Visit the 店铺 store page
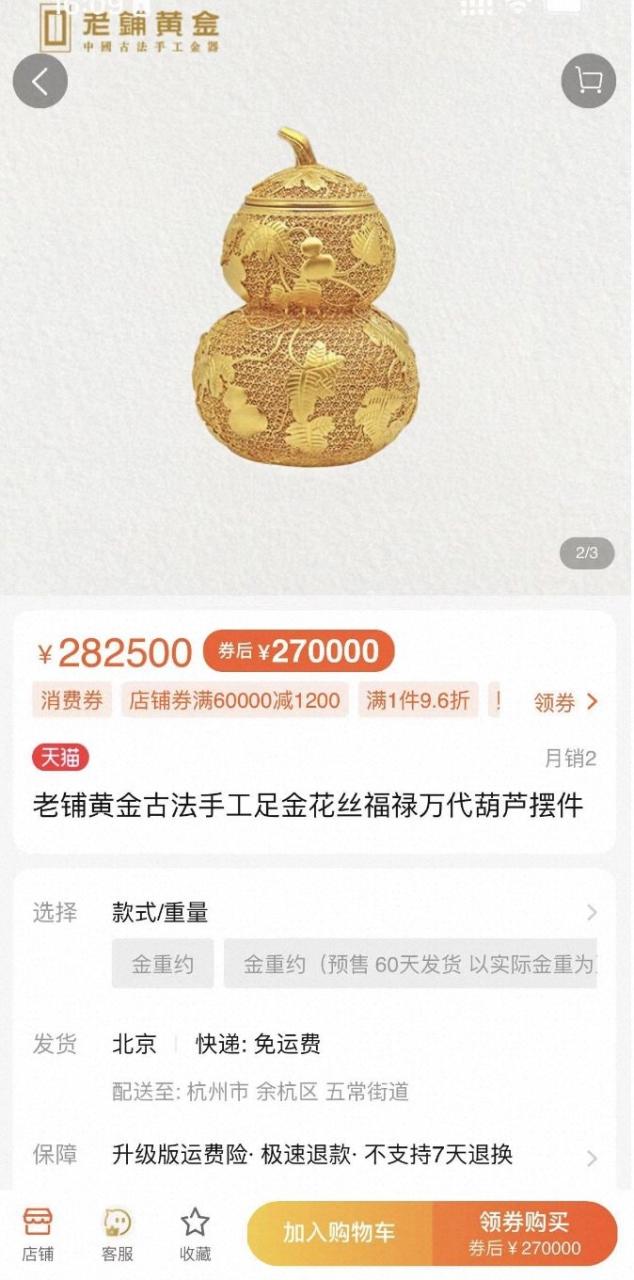 click(x=38, y=1233)
